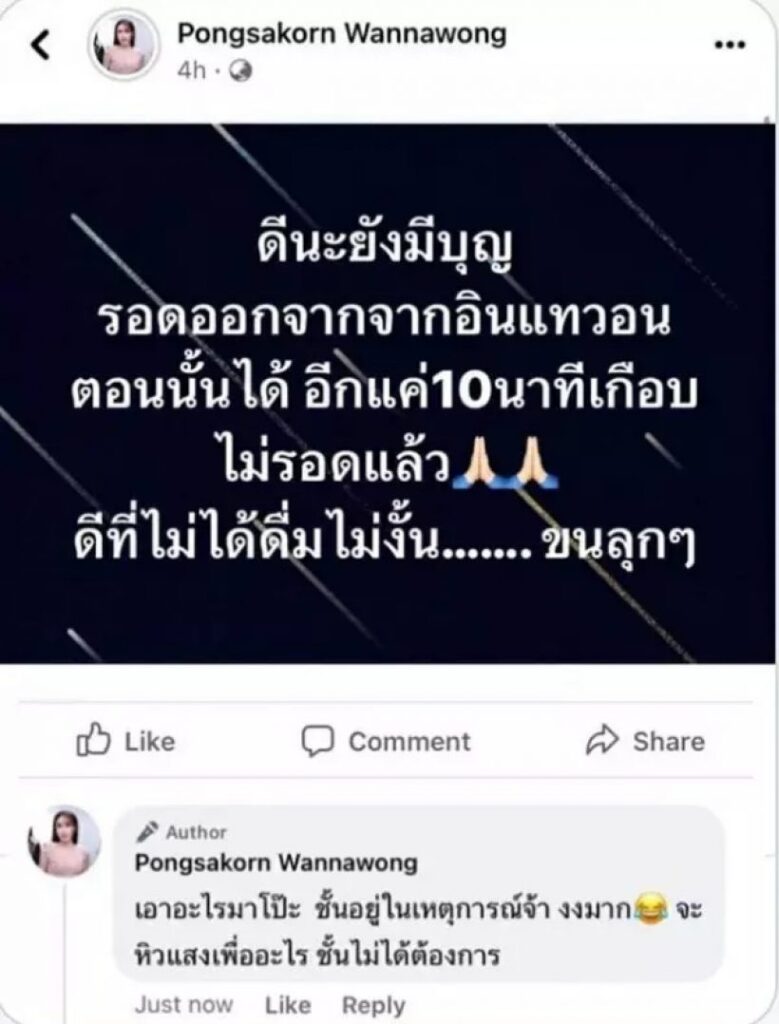Image resolution: width=779 pixels, height=1024 pixels.
Task: Like the author's comment
Action: click(287, 1004)
